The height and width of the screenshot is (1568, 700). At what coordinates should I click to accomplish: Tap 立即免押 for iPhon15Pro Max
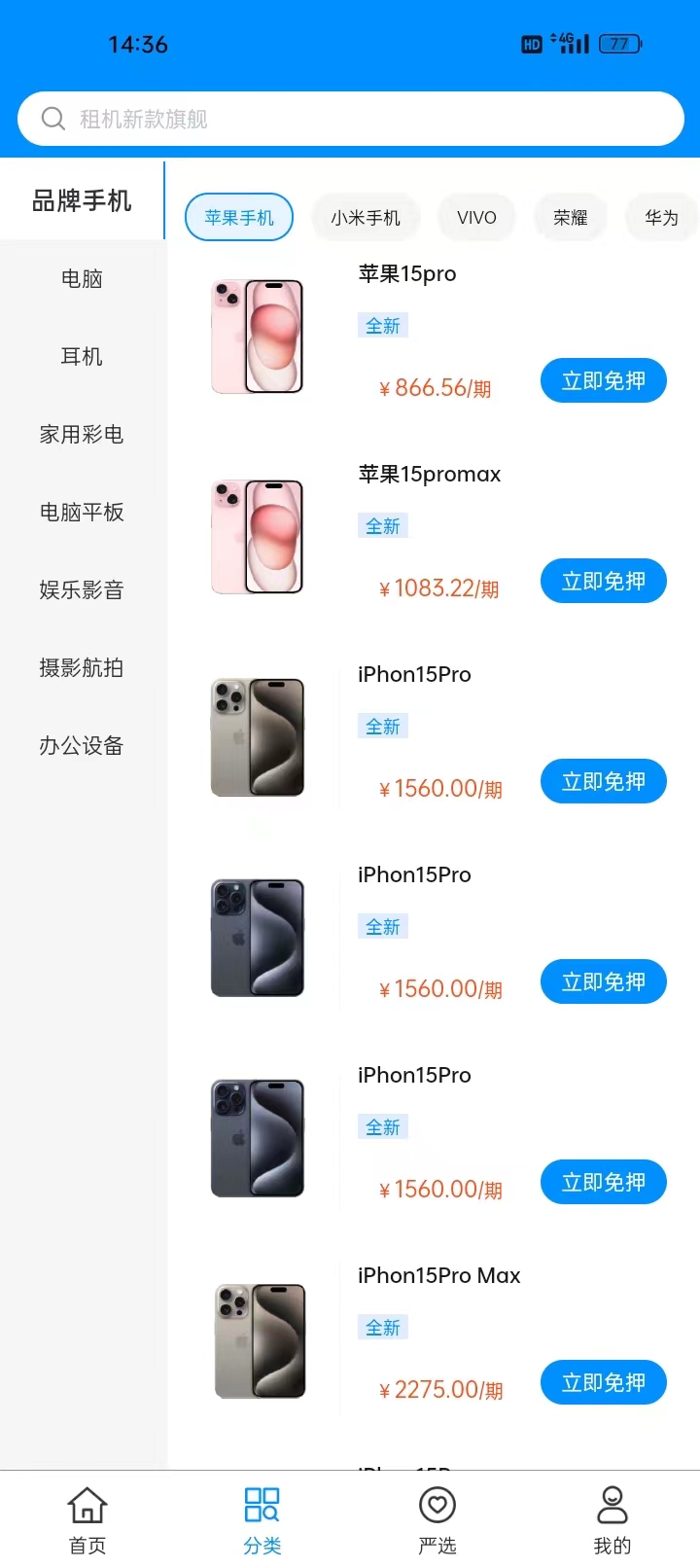603,1382
